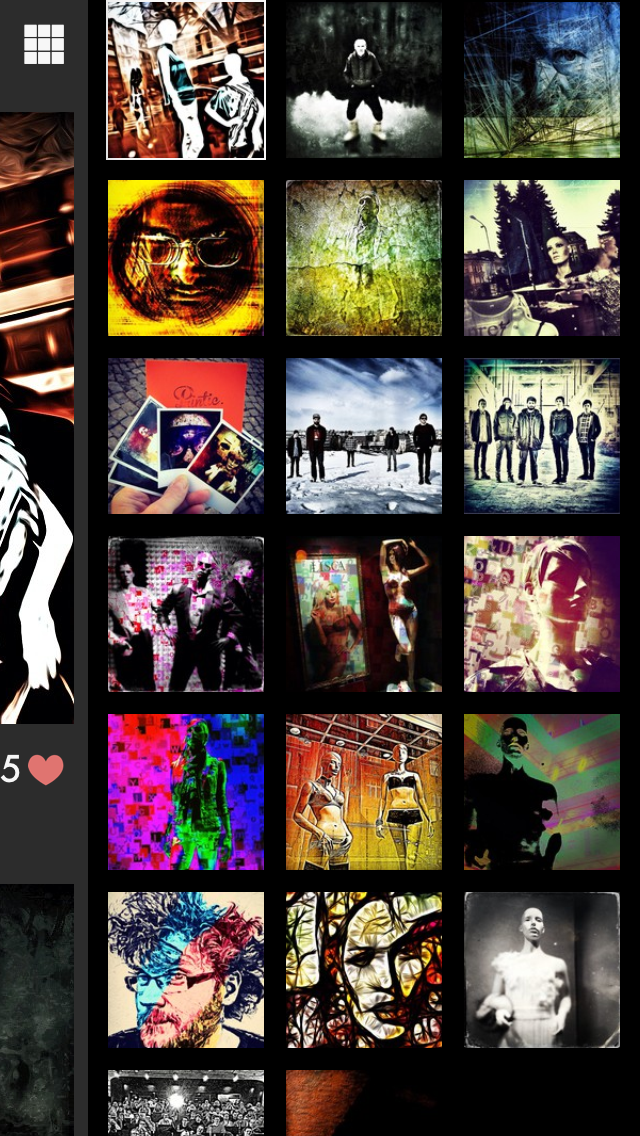This screenshot has width=640, height=1136.
Task: Open the lone figure in black-and-white thumbnail
Action: tap(364, 80)
